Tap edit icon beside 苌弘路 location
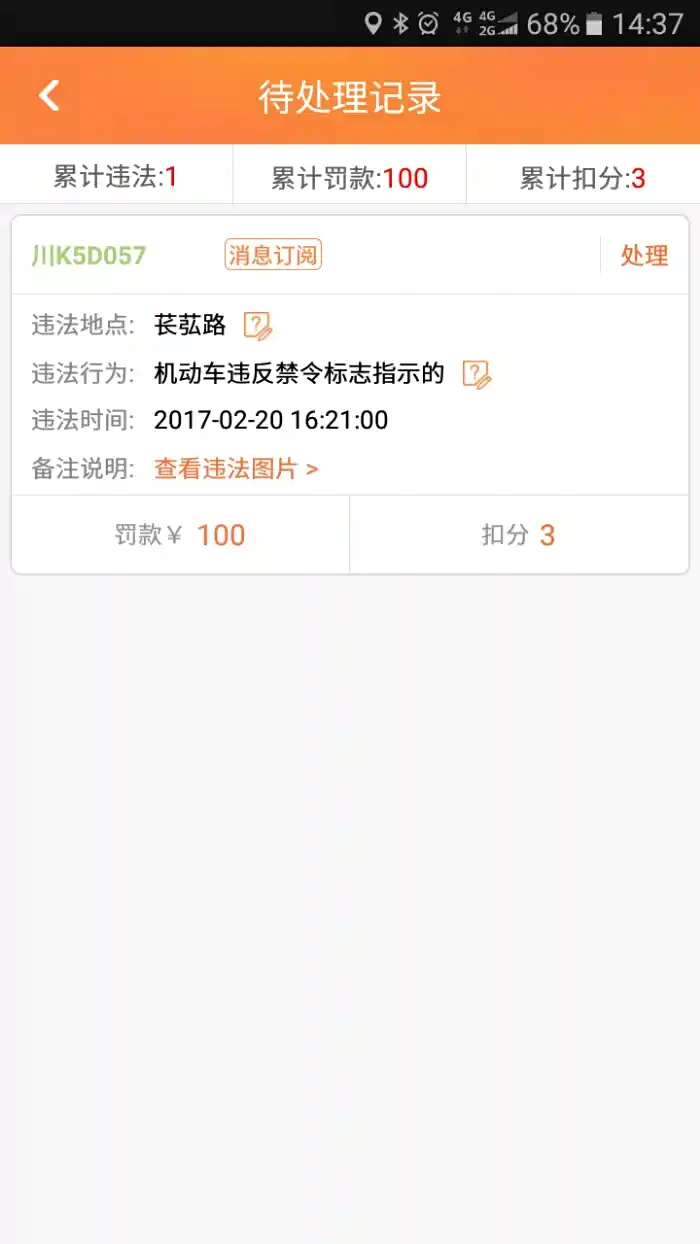 point(258,325)
